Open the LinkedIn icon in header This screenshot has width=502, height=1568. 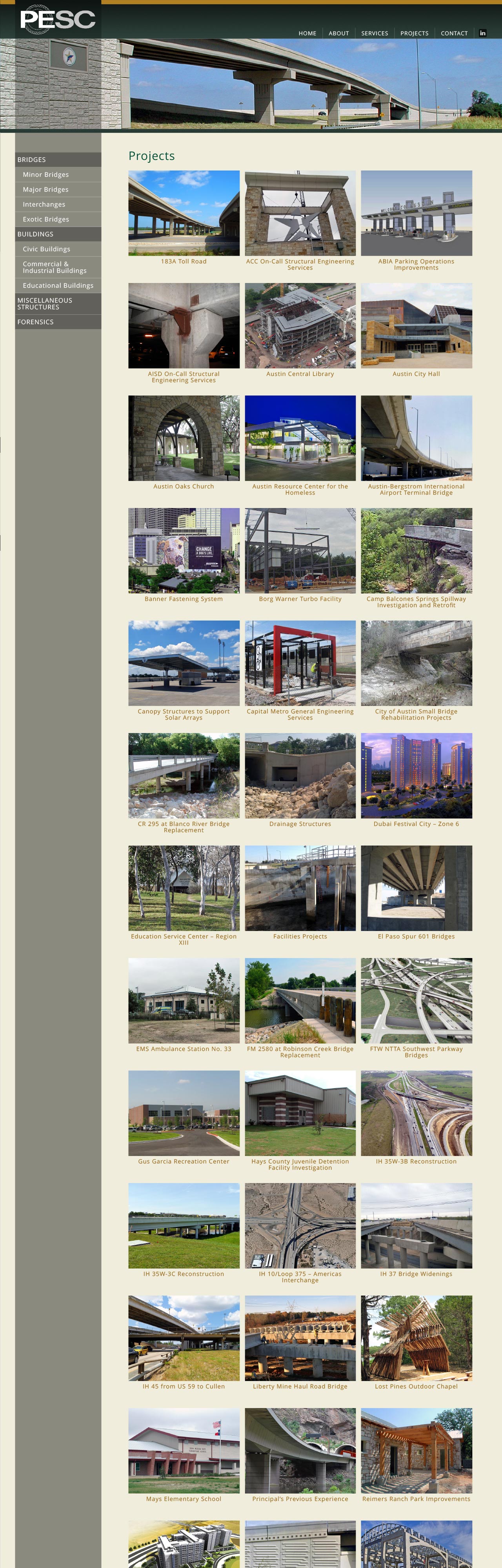tap(482, 33)
